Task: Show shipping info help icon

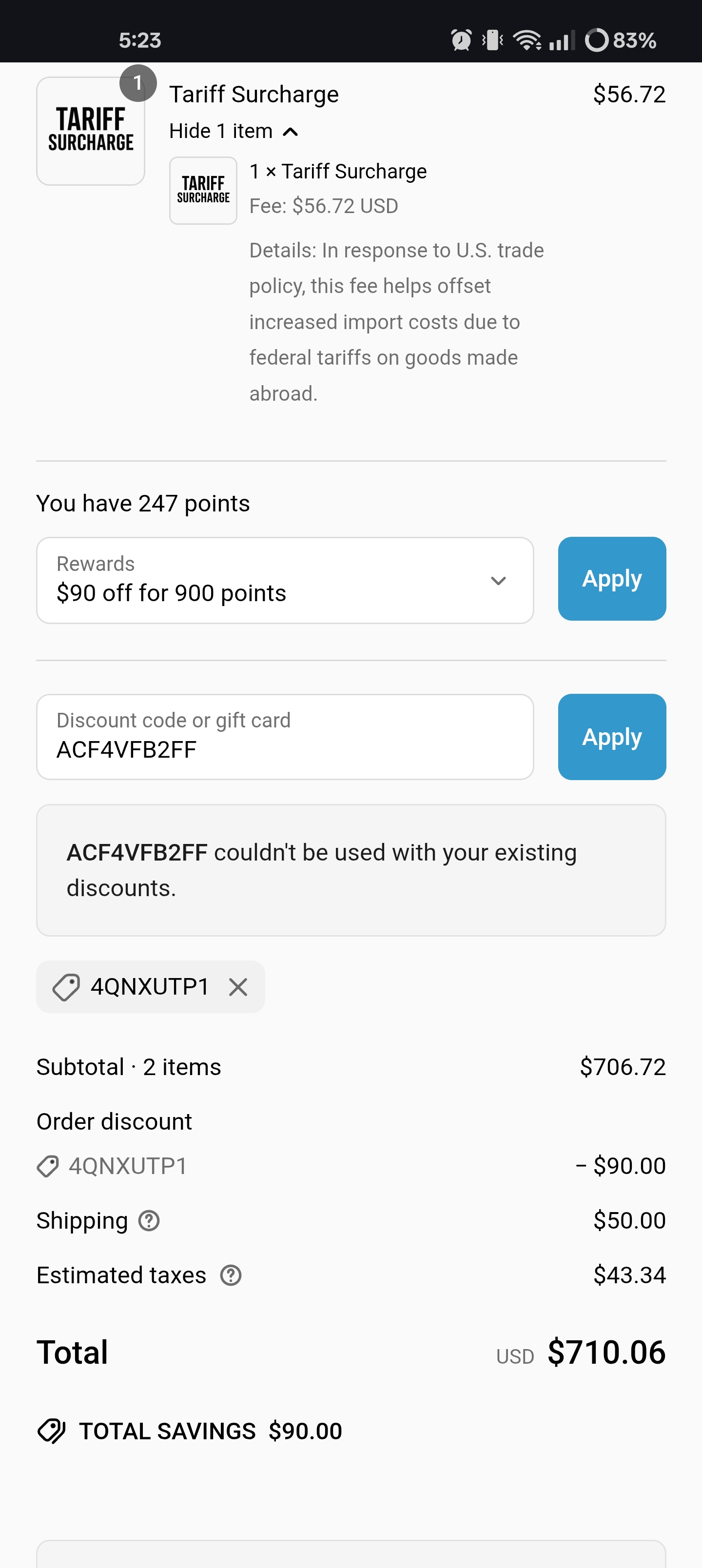Action: coord(149,1220)
